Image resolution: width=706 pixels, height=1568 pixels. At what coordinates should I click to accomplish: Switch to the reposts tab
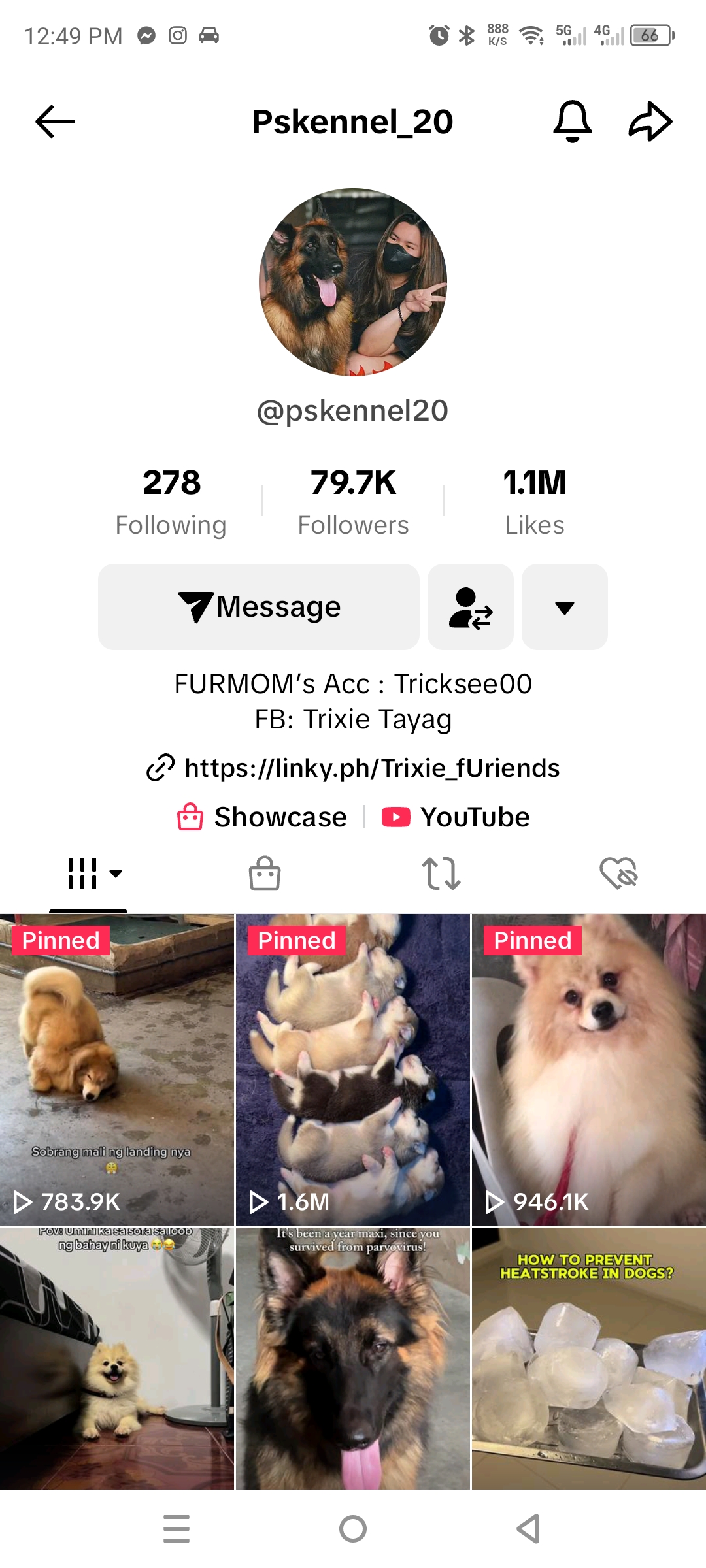[x=441, y=874]
